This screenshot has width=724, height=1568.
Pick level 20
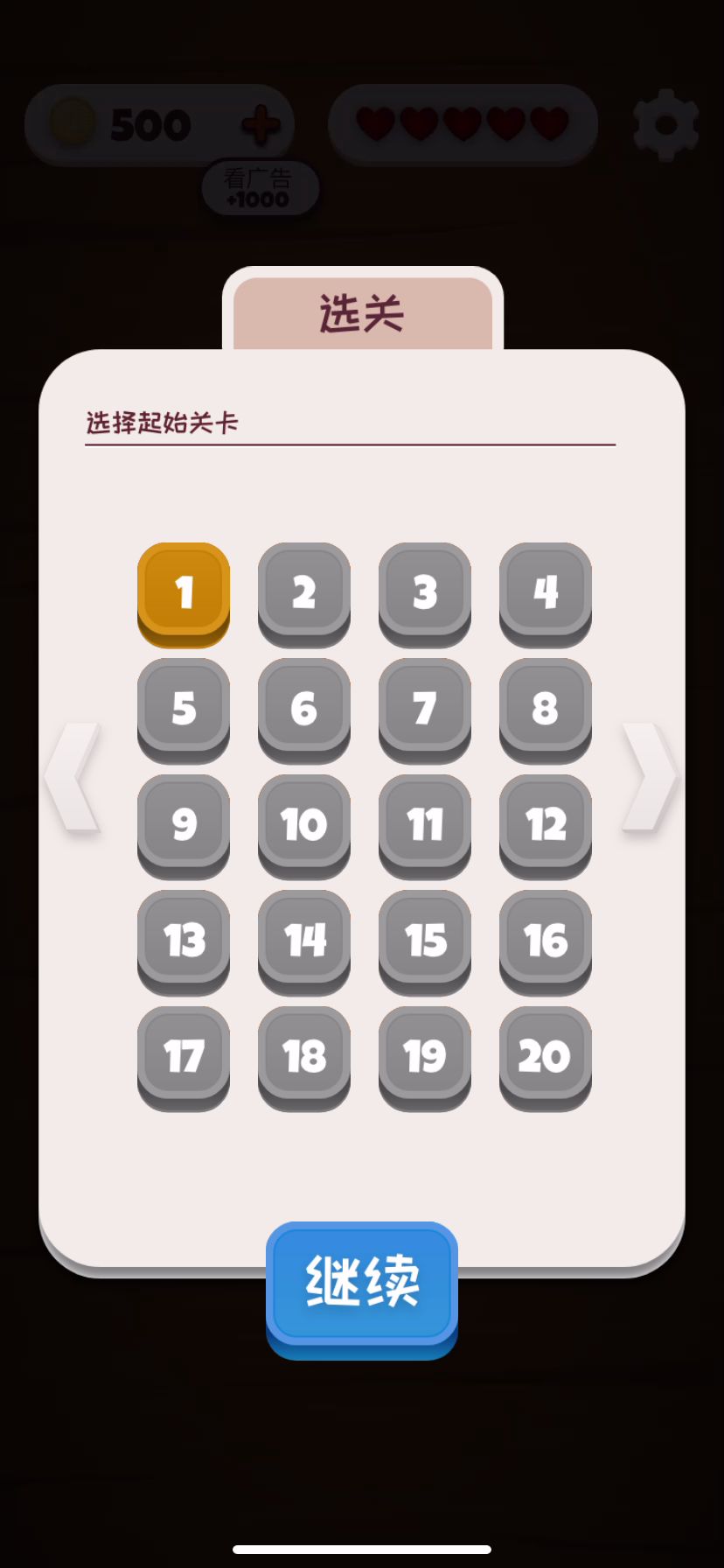pos(546,1056)
